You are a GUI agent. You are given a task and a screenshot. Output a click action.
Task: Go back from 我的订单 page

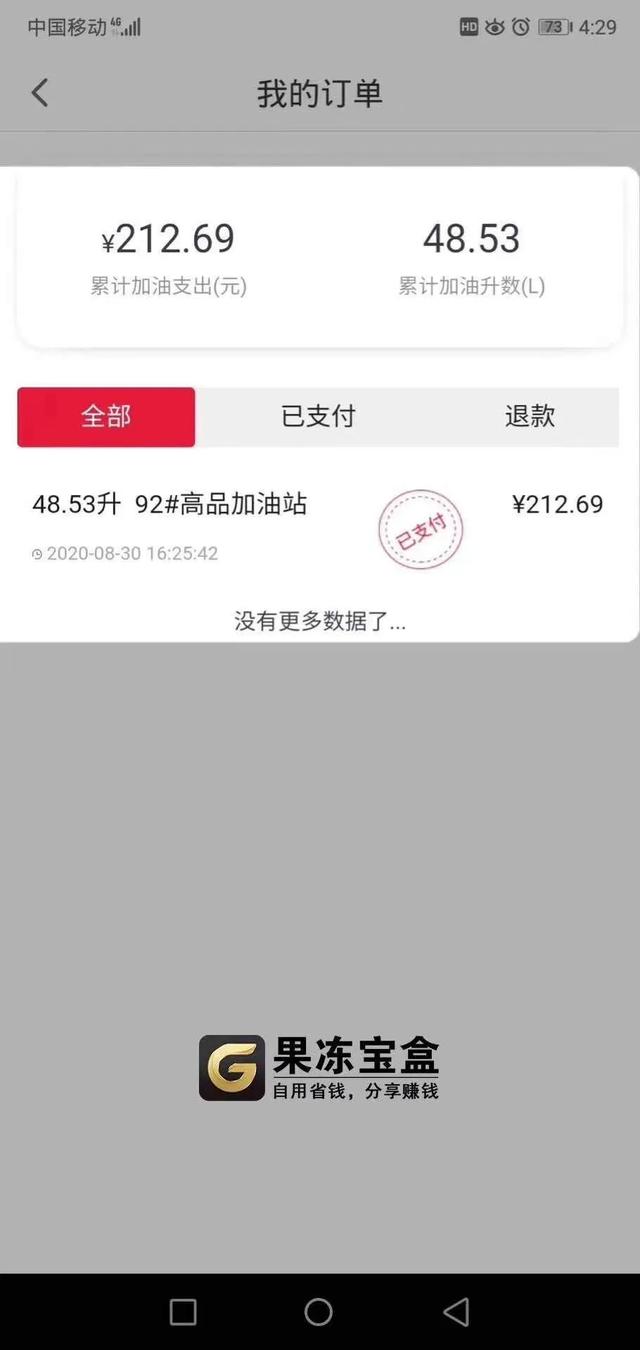click(40, 93)
